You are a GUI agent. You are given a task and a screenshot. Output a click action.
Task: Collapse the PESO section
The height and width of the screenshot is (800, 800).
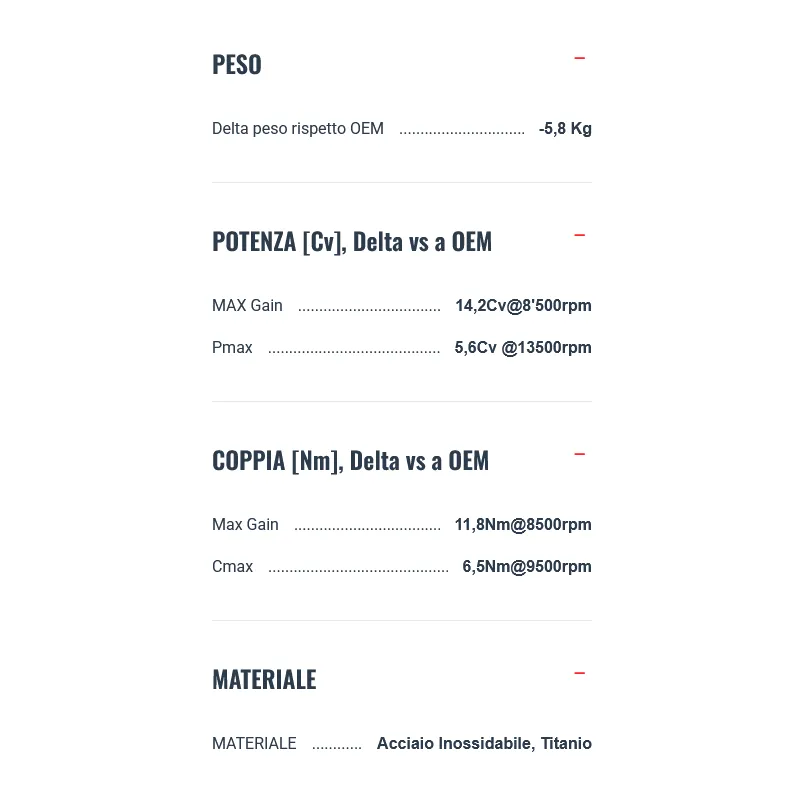[x=579, y=59]
